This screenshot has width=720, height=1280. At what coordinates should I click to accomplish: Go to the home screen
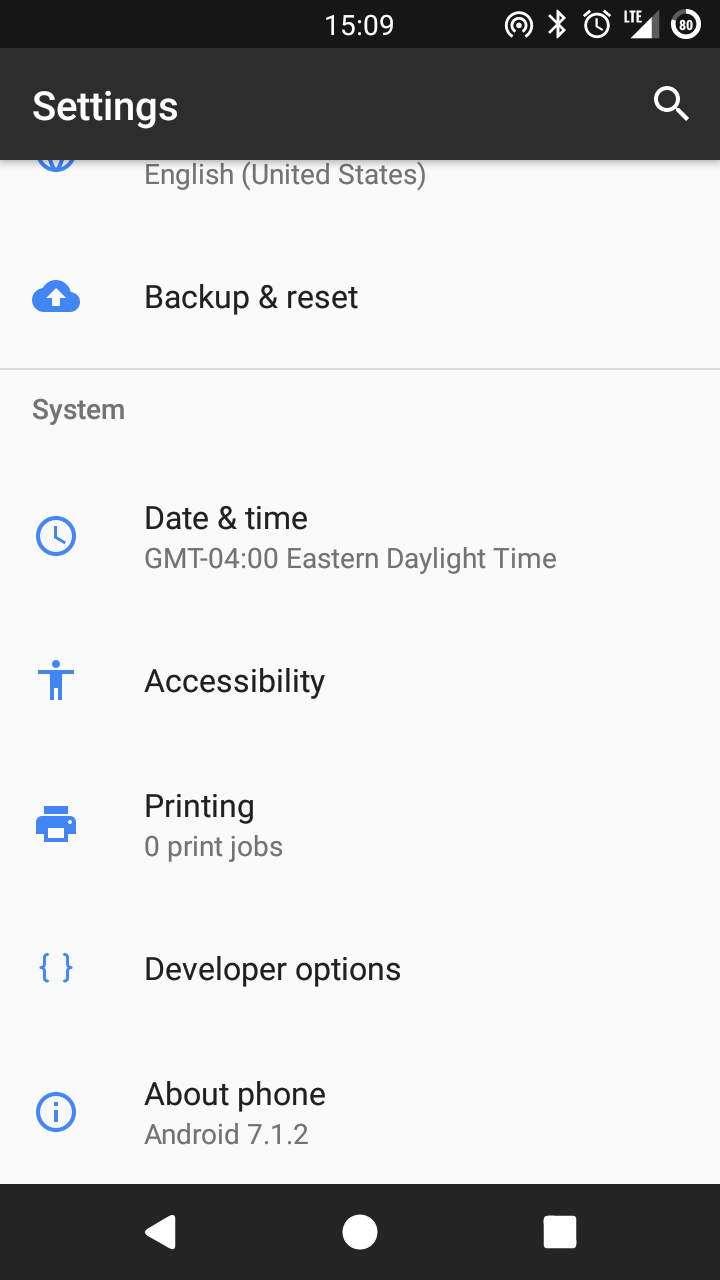coord(360,1232)
